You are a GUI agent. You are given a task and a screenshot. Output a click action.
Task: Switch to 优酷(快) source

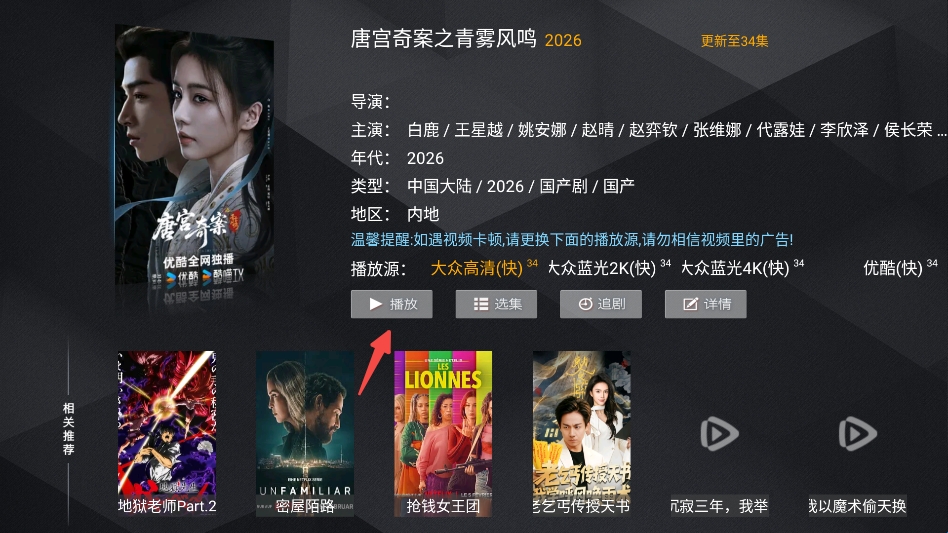click(892, 269)
